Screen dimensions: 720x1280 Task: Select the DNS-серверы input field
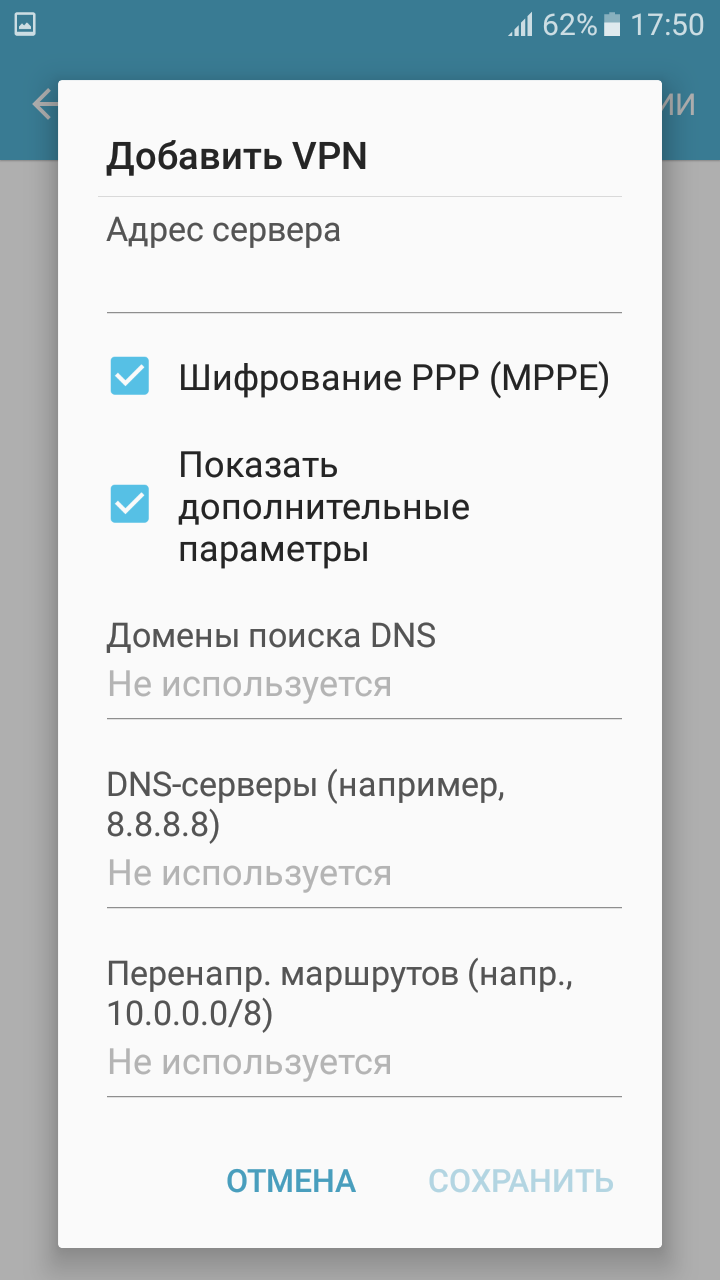(364, 875)
